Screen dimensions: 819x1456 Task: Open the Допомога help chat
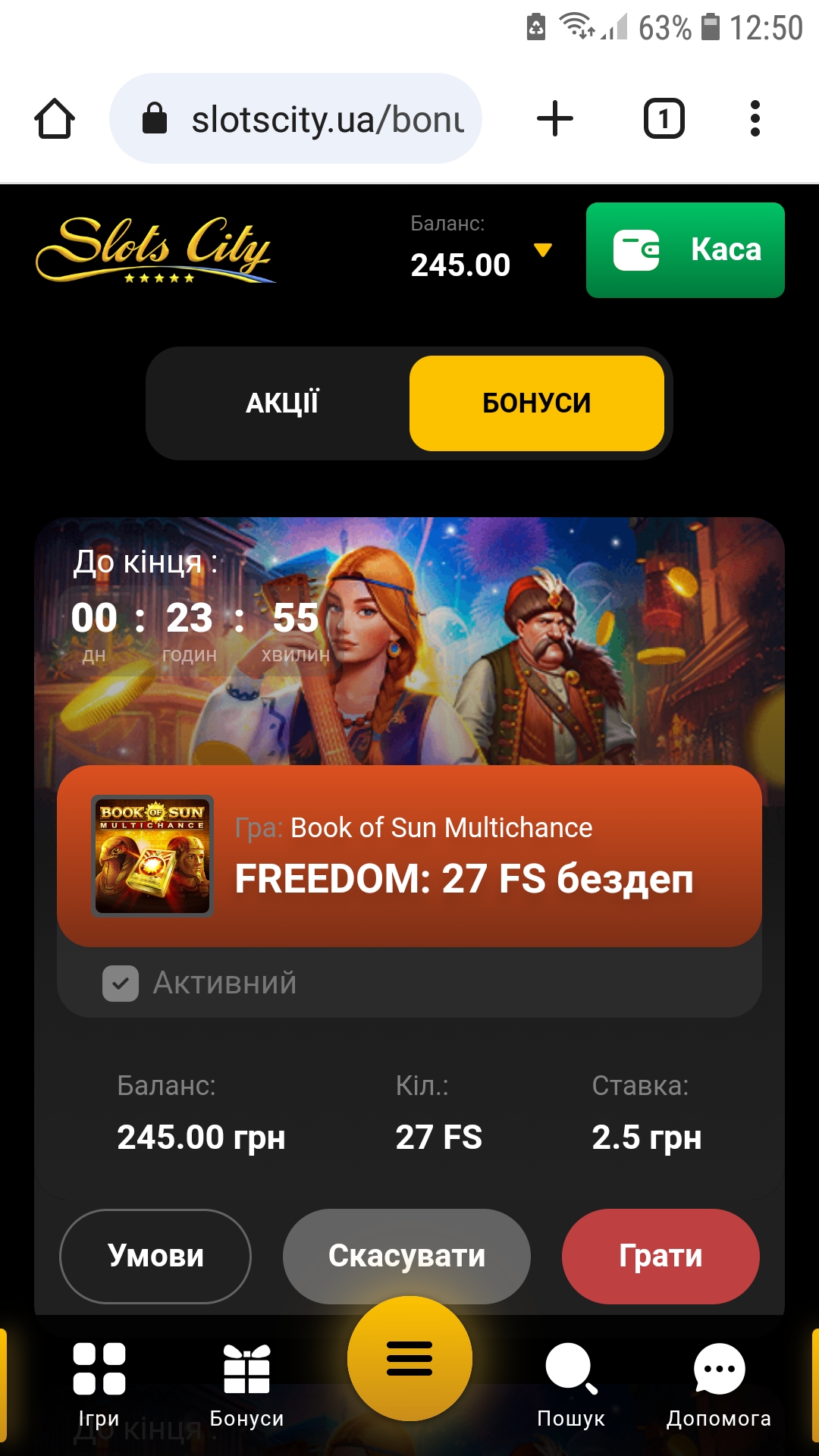coord(719,1384)
